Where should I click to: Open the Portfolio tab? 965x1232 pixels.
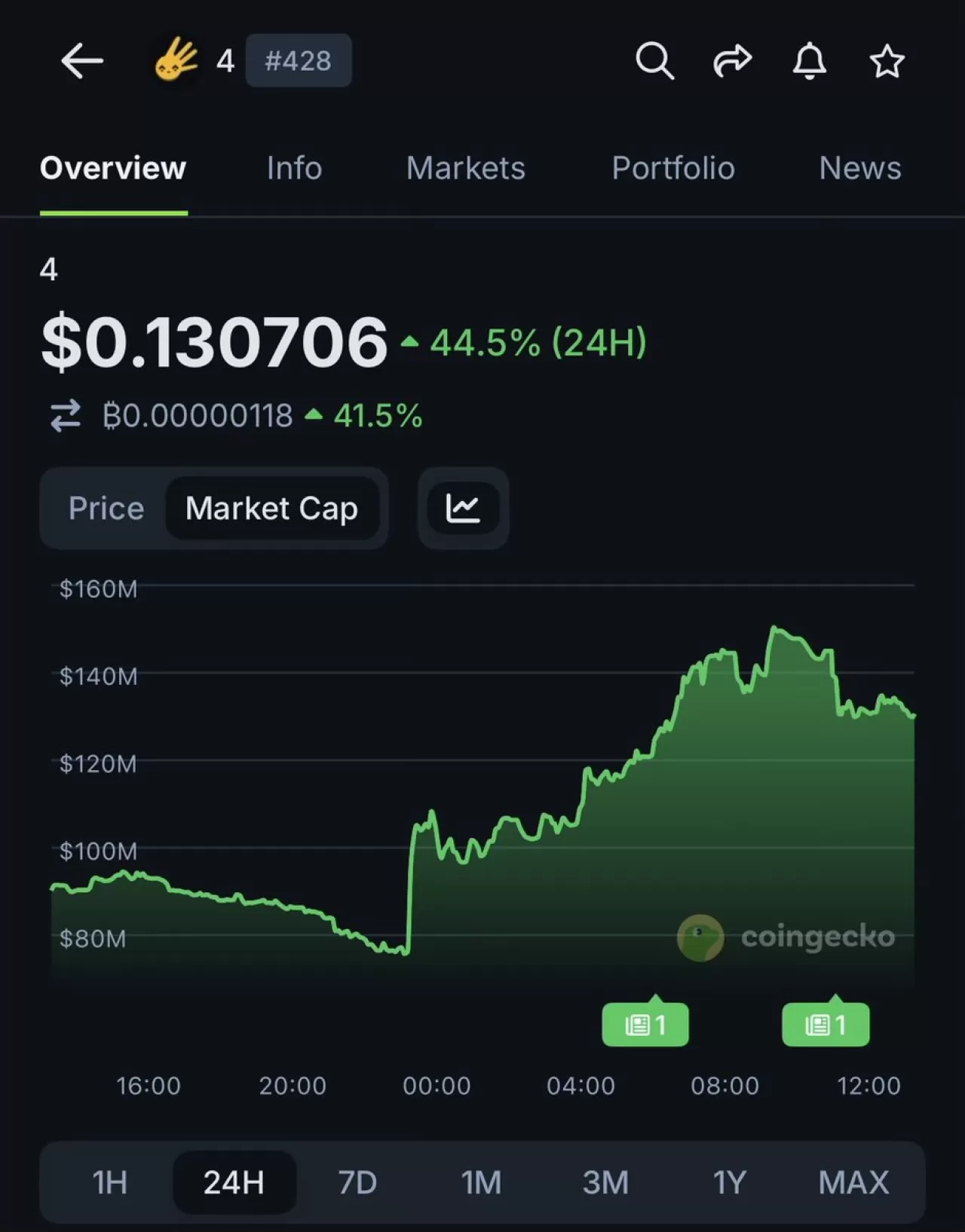tap(673, 169)
